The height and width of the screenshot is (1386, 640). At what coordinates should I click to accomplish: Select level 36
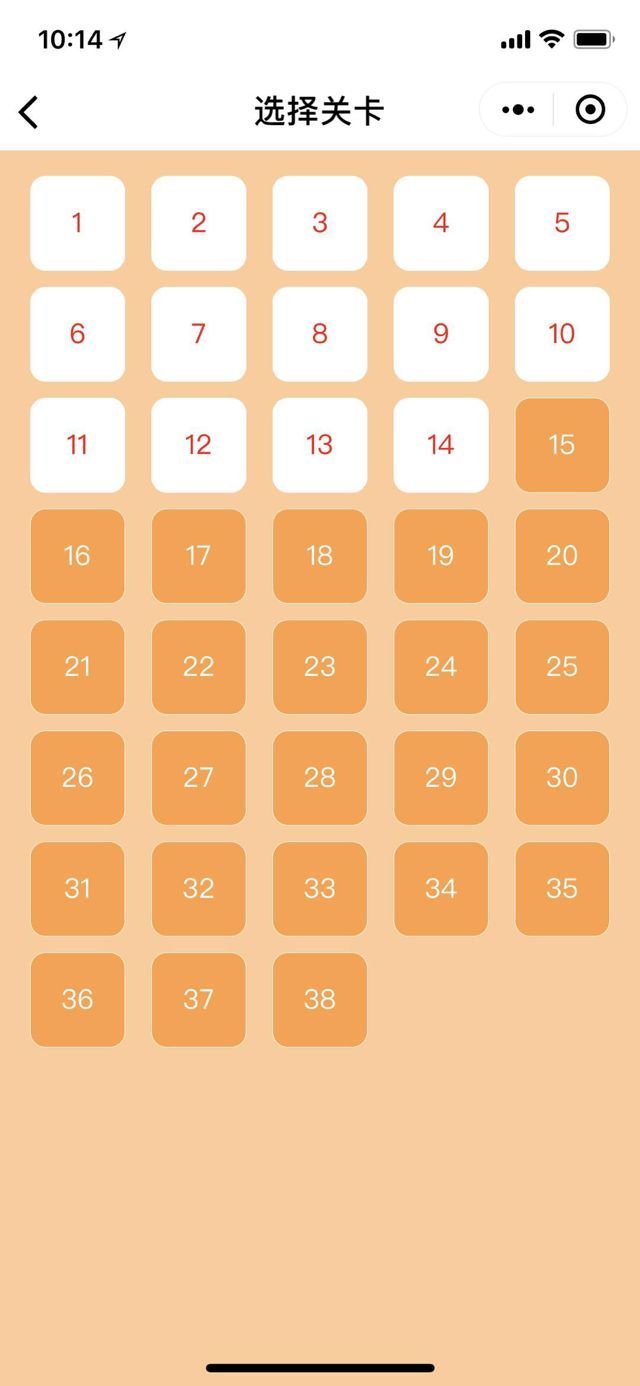pyautogui.click(x=77, y=1000)
